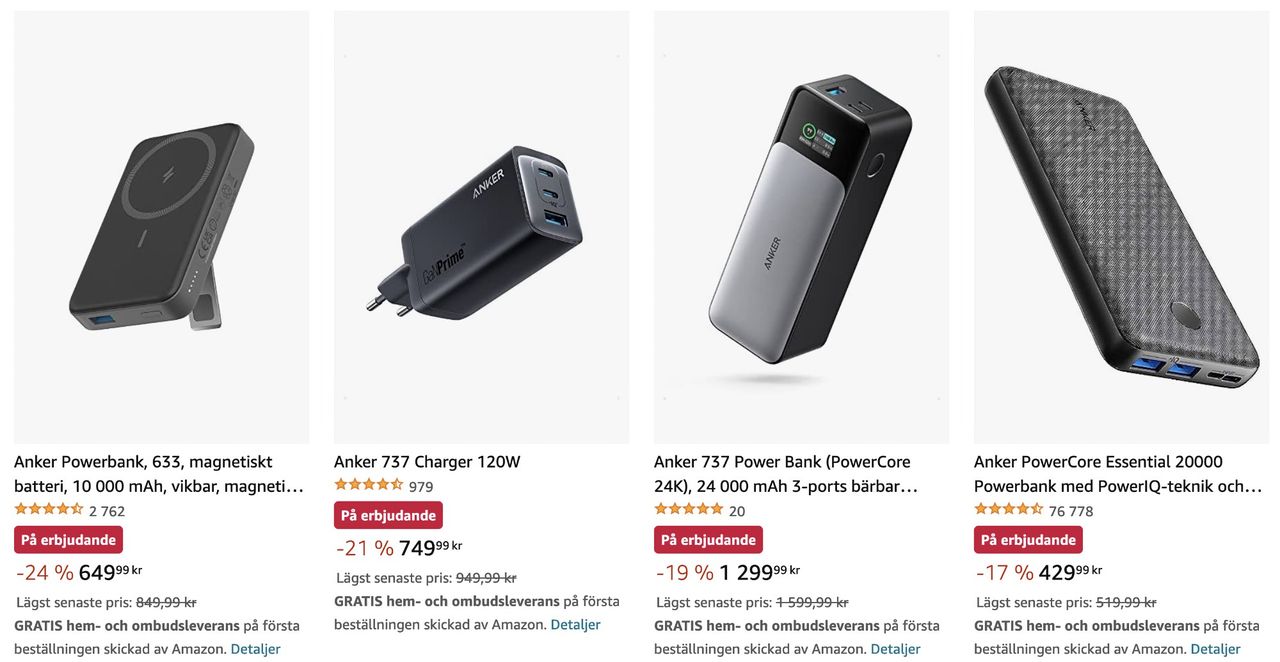The width and height of the screenshot is (1280, 662).
Task: Open the Anker 737 Power Bank image
Action: pyautogui.click(x=801, y=228)
